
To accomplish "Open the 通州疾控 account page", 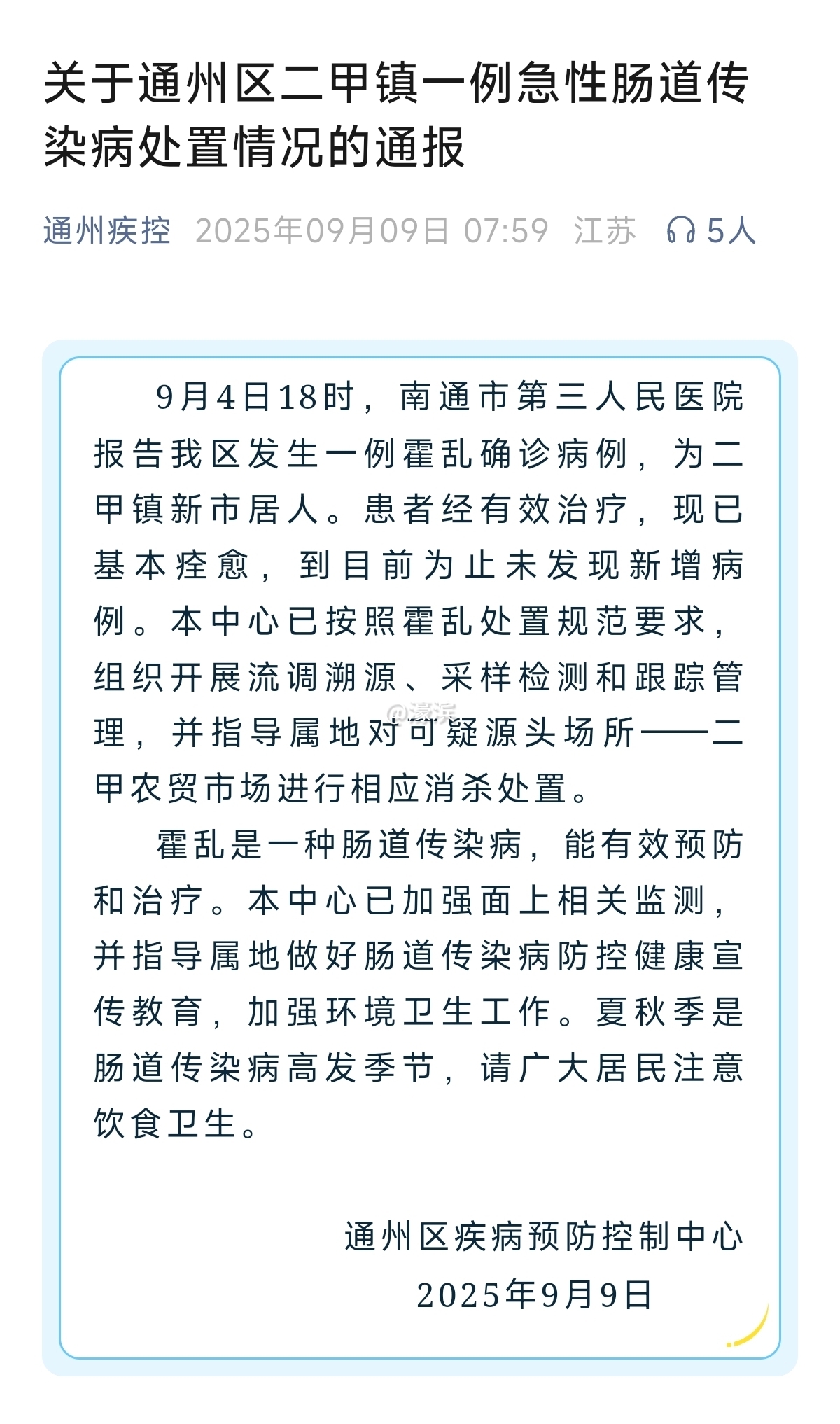I will tap(107, 230).
